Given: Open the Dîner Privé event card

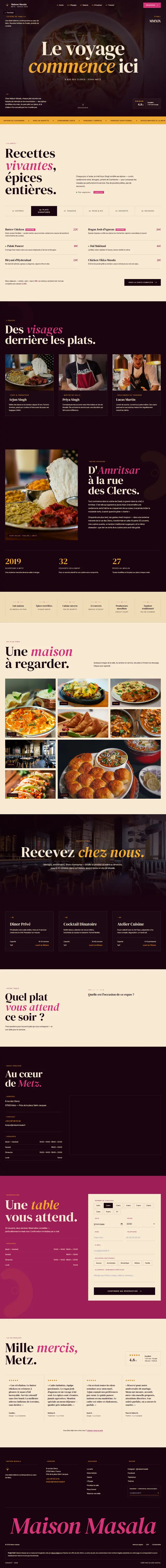Looking at the screenshot, I should 29,931.
